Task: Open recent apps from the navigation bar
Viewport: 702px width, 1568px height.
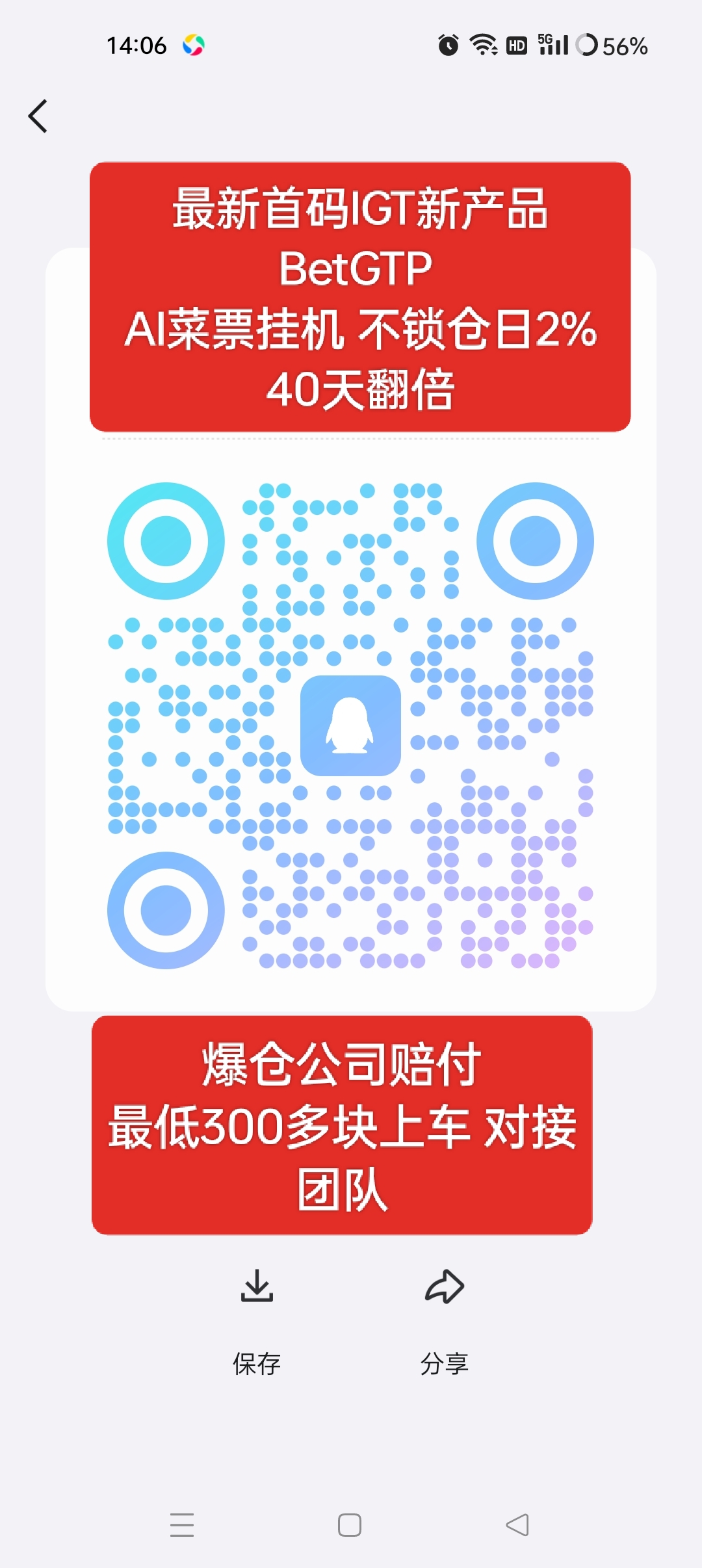Action: (x=182, y=1524)
